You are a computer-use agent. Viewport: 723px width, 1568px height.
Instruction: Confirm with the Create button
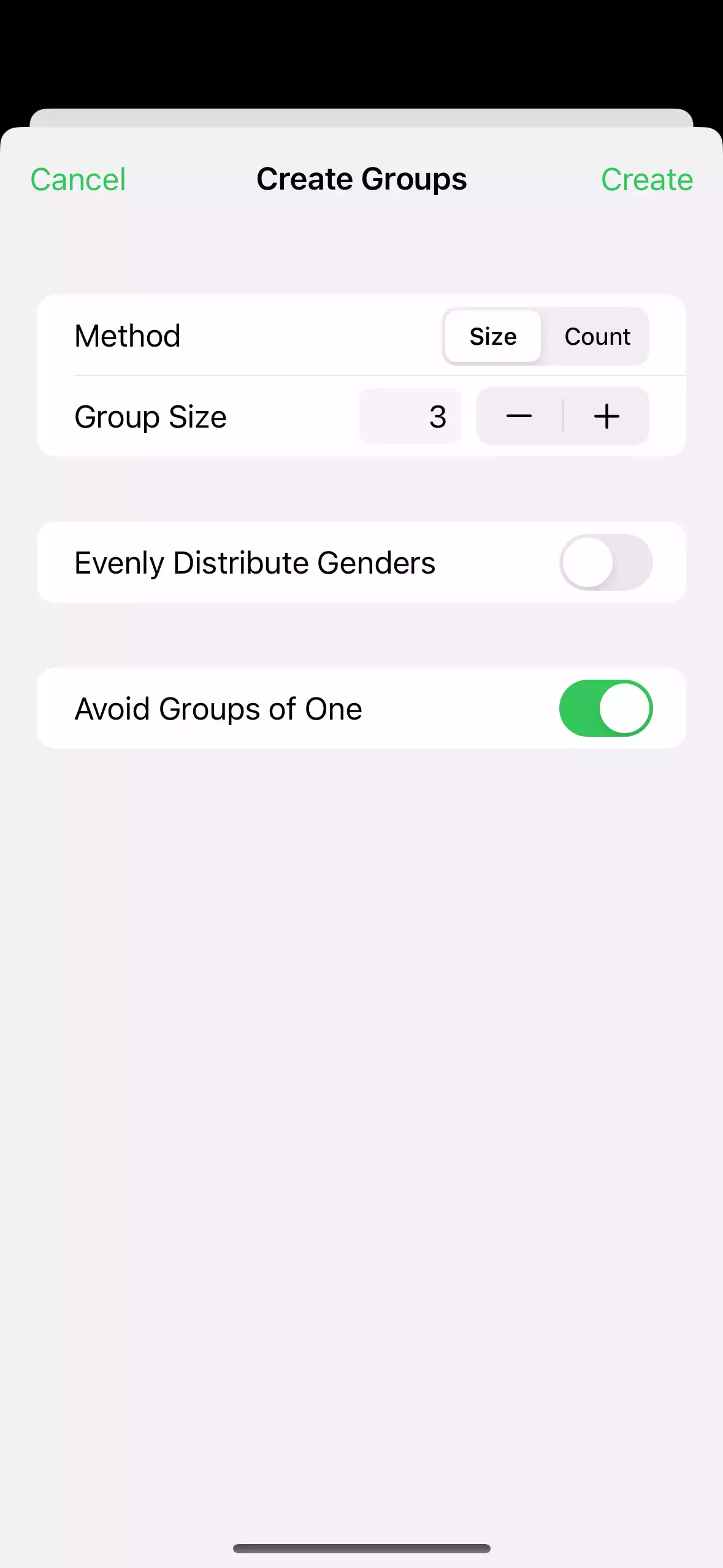[646, 180]
